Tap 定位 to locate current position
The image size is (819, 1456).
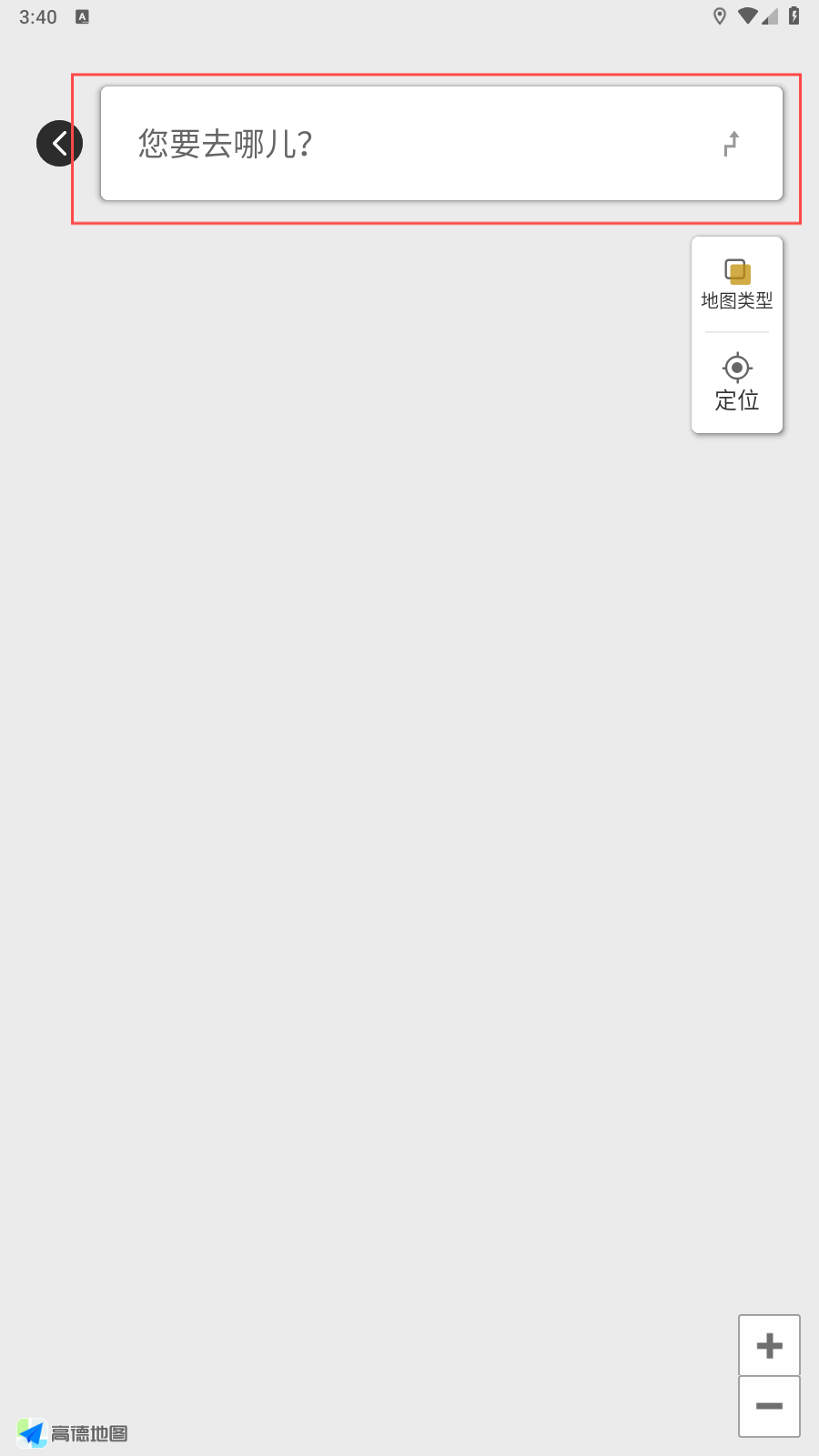click(737, 382)
